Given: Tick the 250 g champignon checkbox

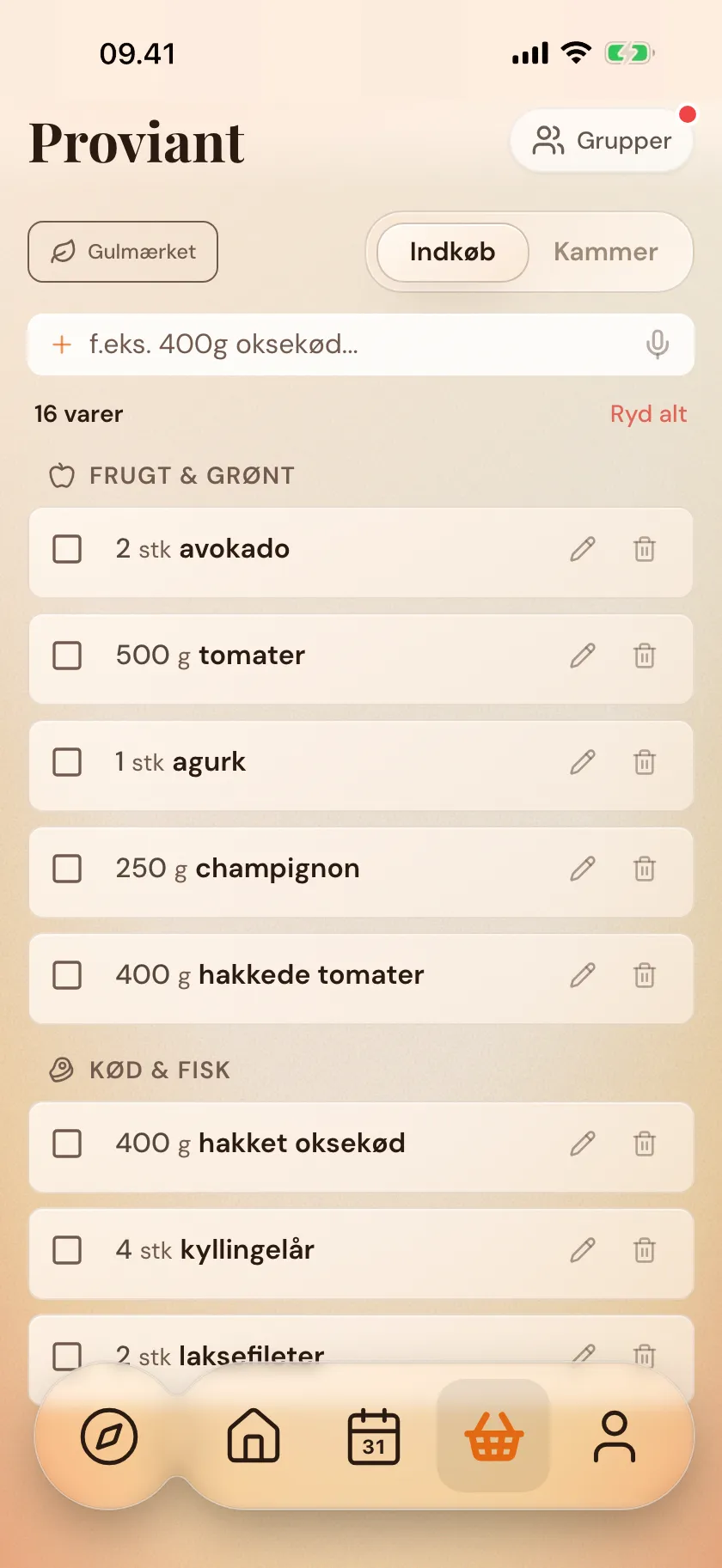Looking at the screenshot, I should click(67, 869).
